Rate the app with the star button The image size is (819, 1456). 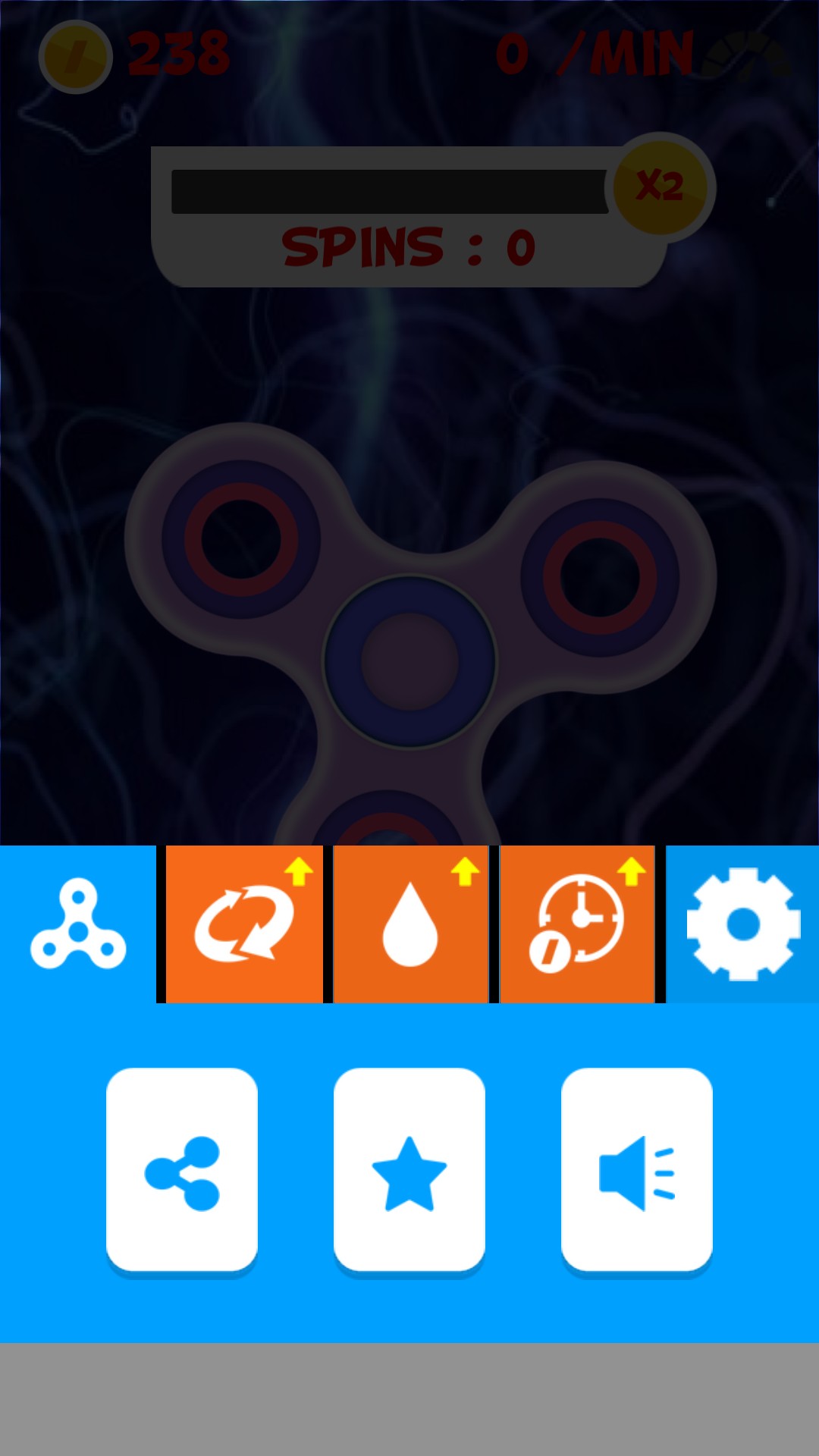coord(409,1172)
